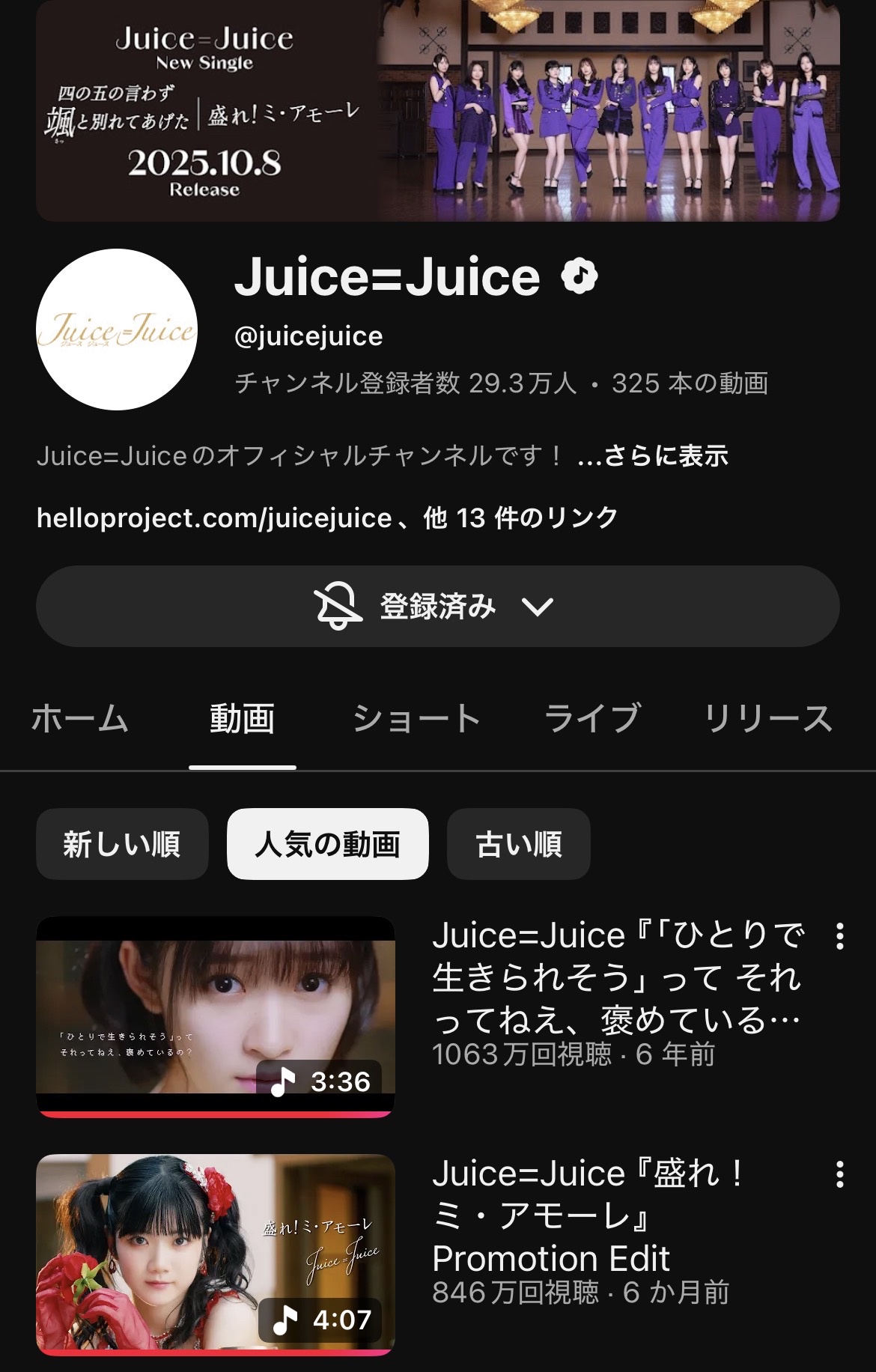The image size is (876, 1372).
Task: Play the ひとりで生きられそう video
Action: 216,1016
